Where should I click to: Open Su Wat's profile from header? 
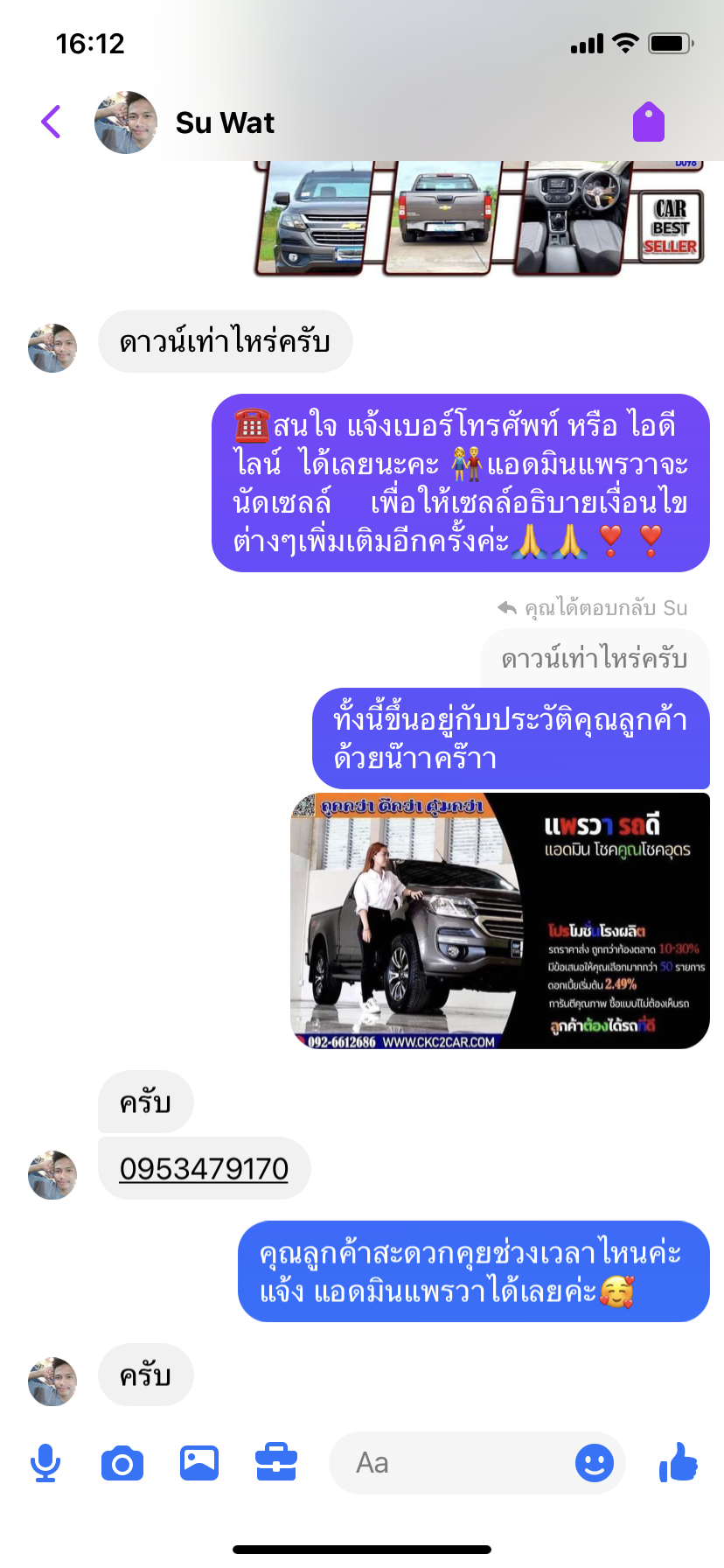pyautogui.click(x=225, y=122)
